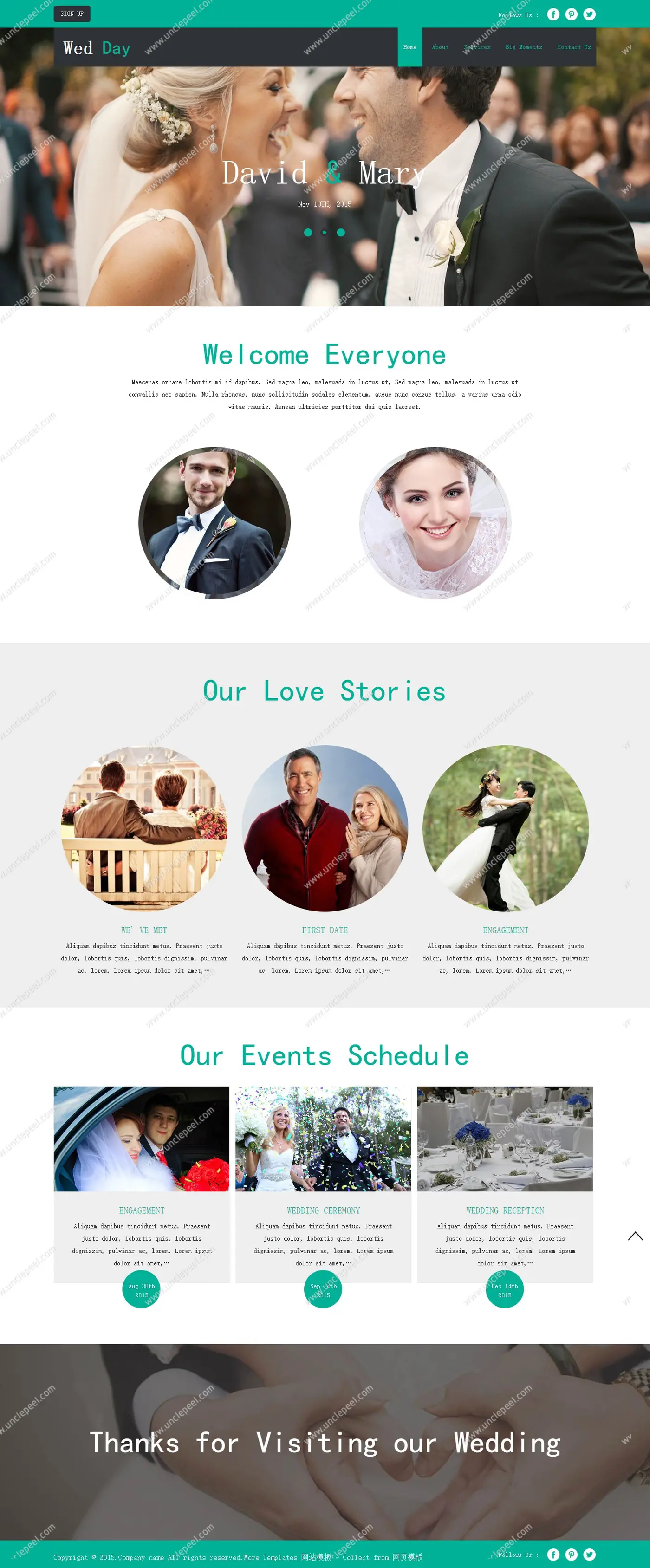
Task: Open the Wed Day logo link
Action: point(97,48)
